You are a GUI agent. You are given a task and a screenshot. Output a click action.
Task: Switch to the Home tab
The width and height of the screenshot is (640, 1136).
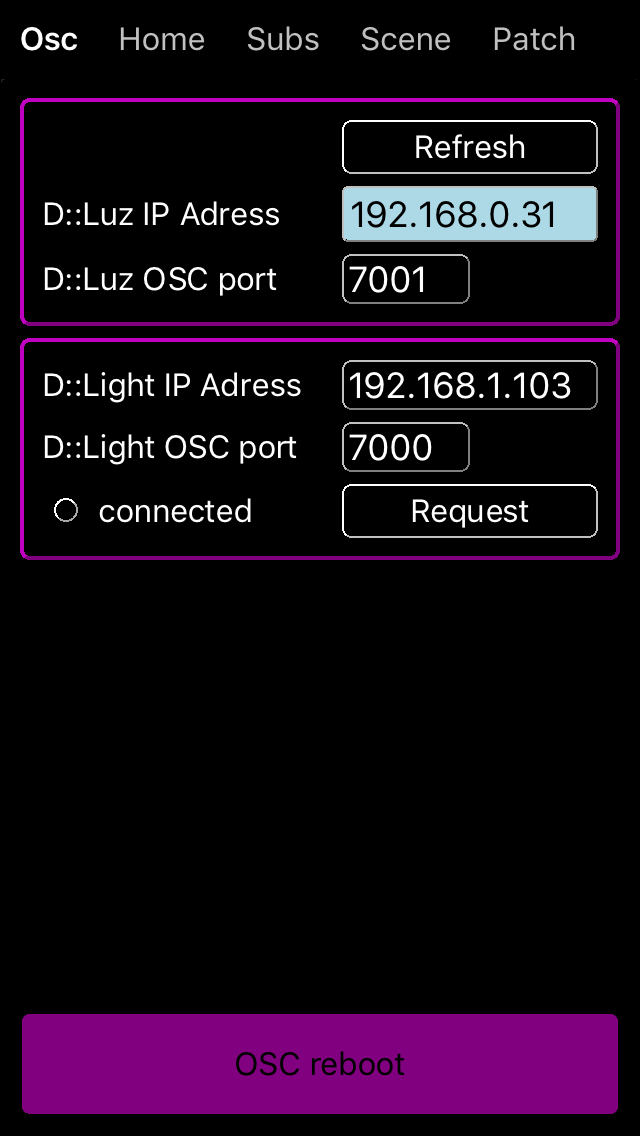pyautogui.click(x=161, y=40)
